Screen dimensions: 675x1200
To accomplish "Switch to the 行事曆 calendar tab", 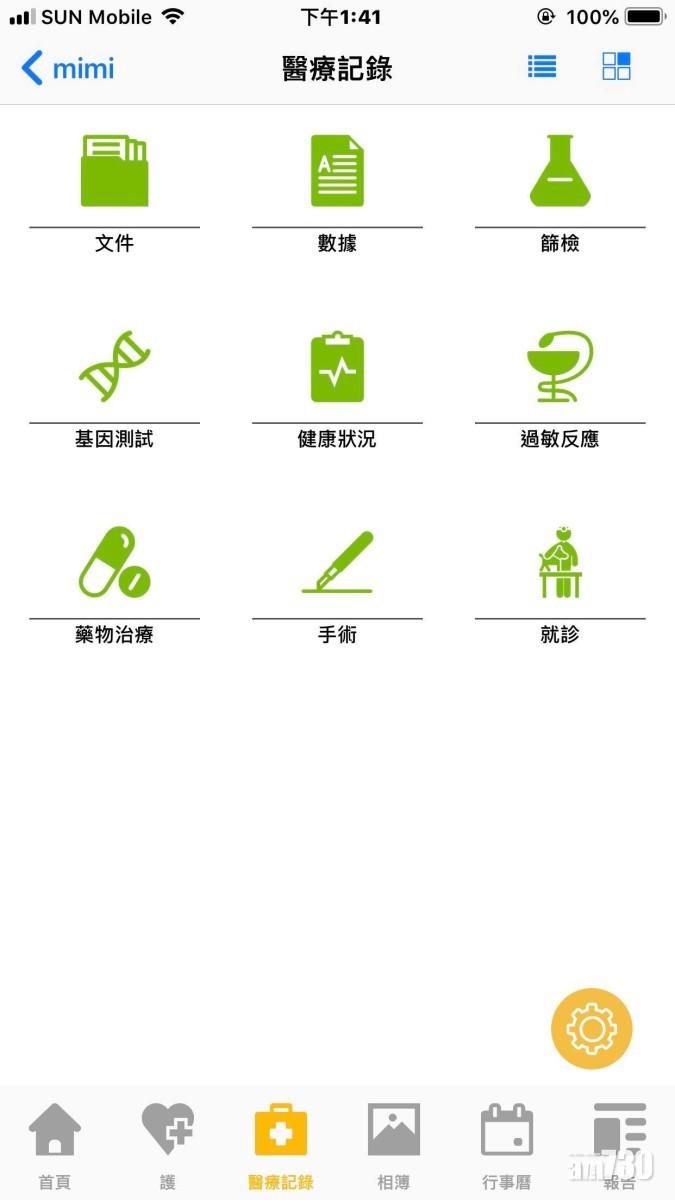I will click(507, 1143).
